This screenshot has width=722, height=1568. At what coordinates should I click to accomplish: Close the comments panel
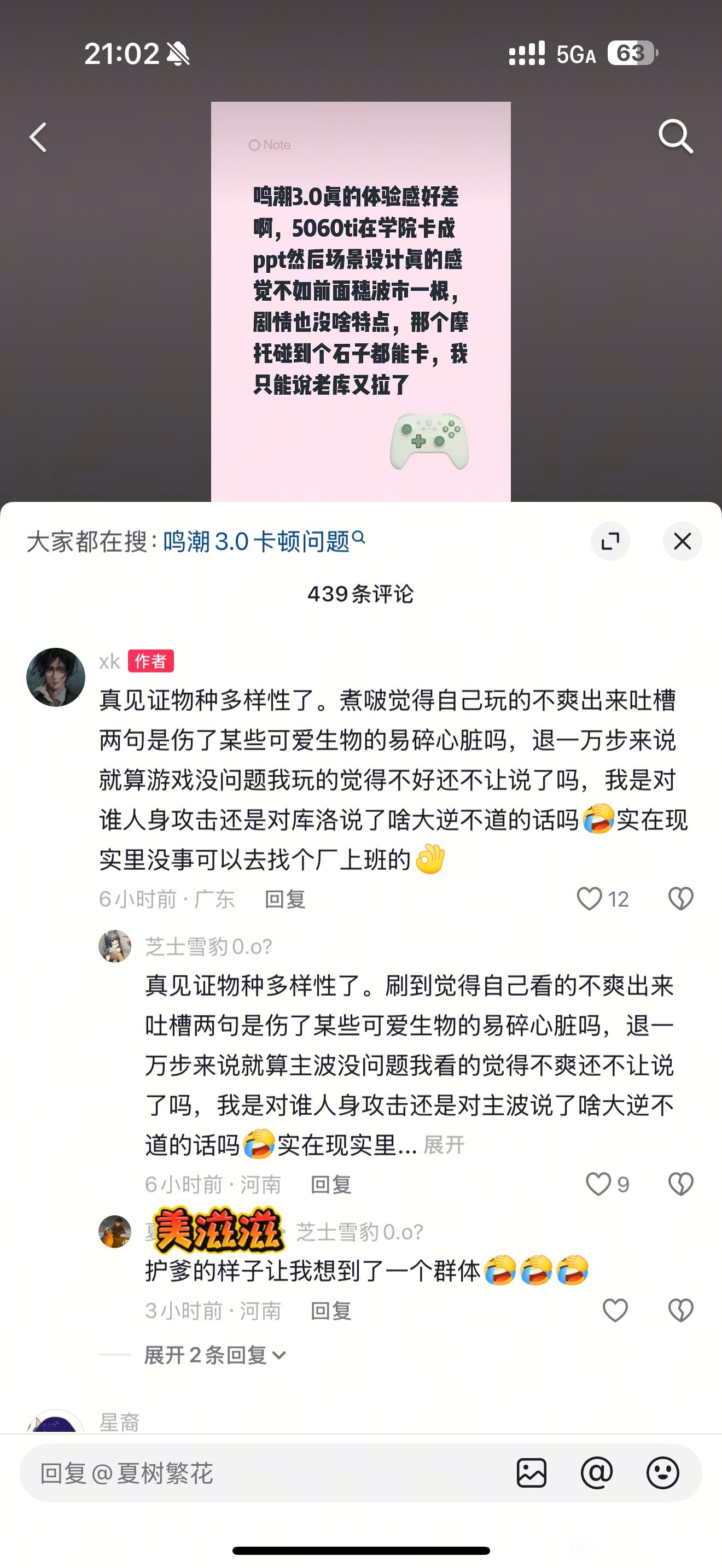[682, 541]
